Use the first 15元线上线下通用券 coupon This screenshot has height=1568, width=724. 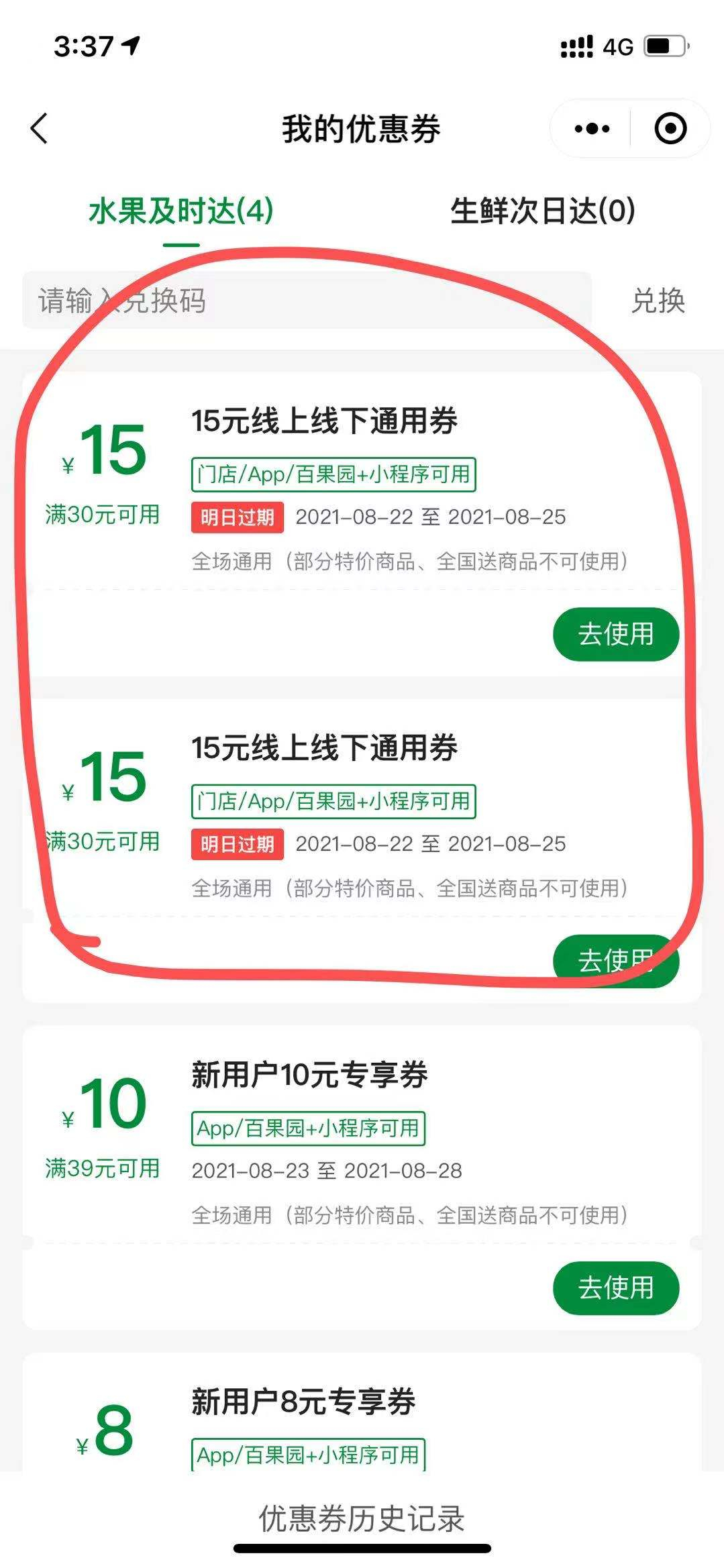(615, 634)
